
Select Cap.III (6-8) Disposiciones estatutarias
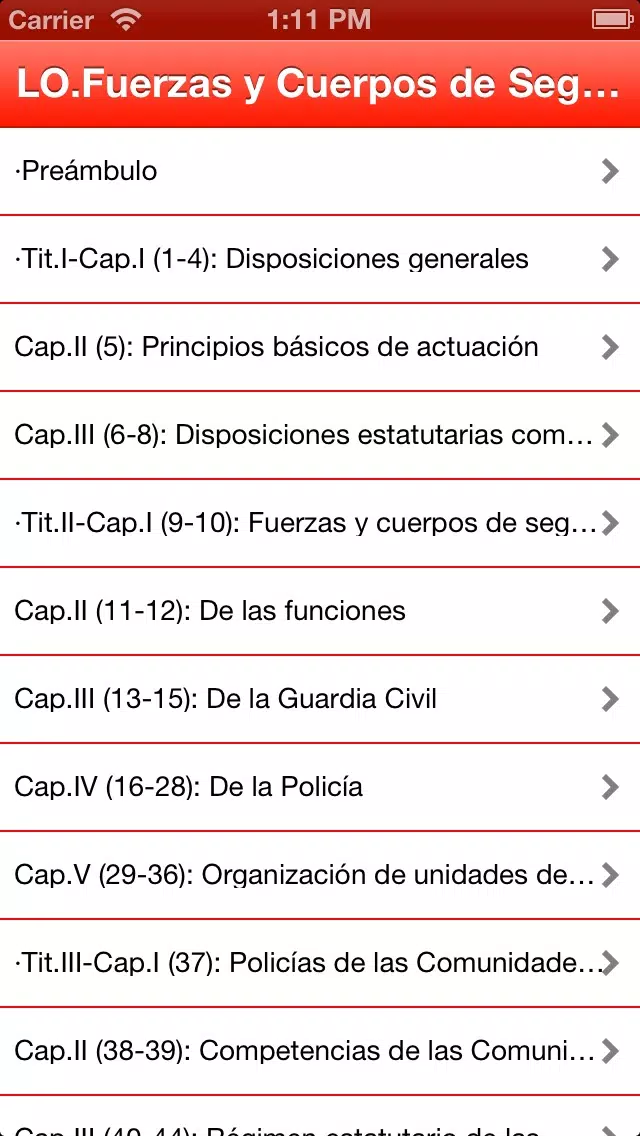click(320, 435)
